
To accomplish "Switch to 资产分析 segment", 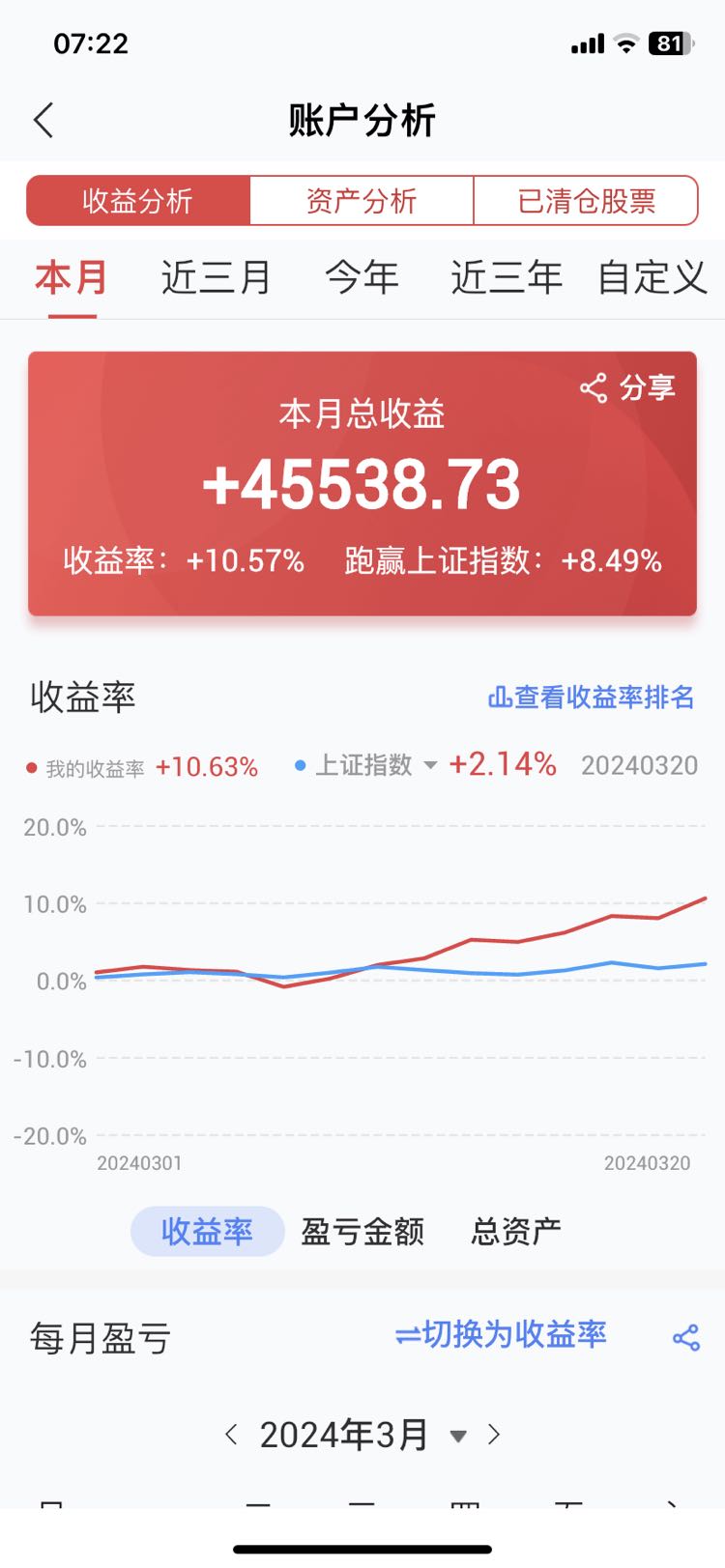I will [362, 201].
